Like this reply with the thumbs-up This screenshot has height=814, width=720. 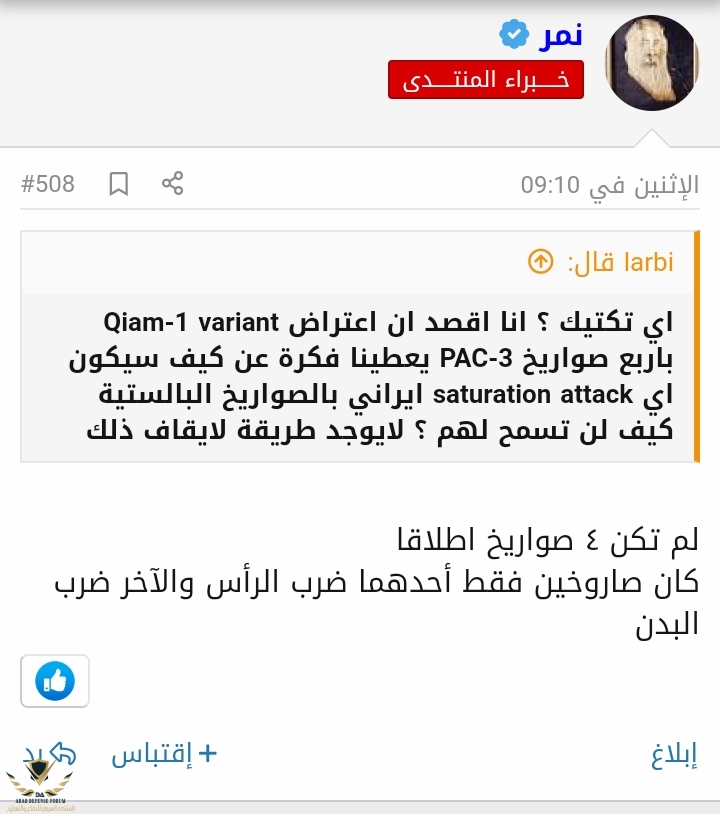point(55,681)
